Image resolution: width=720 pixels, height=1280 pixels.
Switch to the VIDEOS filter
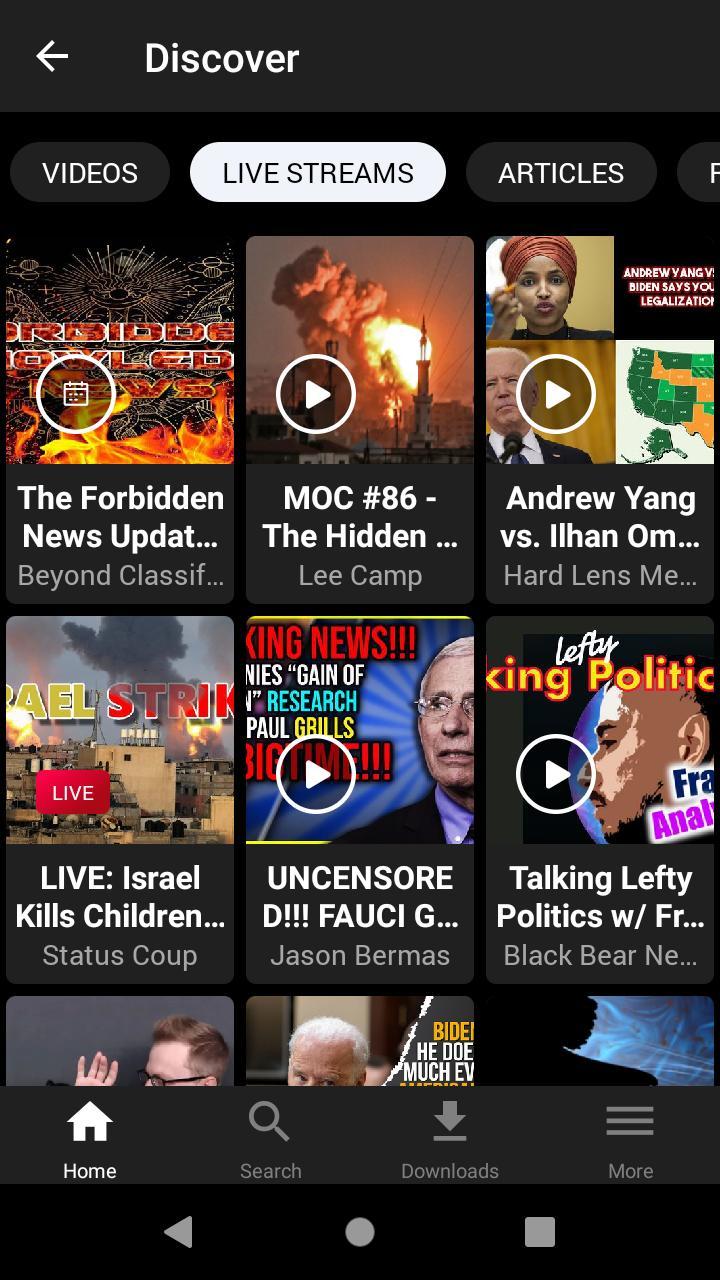[x=90, y=173]
